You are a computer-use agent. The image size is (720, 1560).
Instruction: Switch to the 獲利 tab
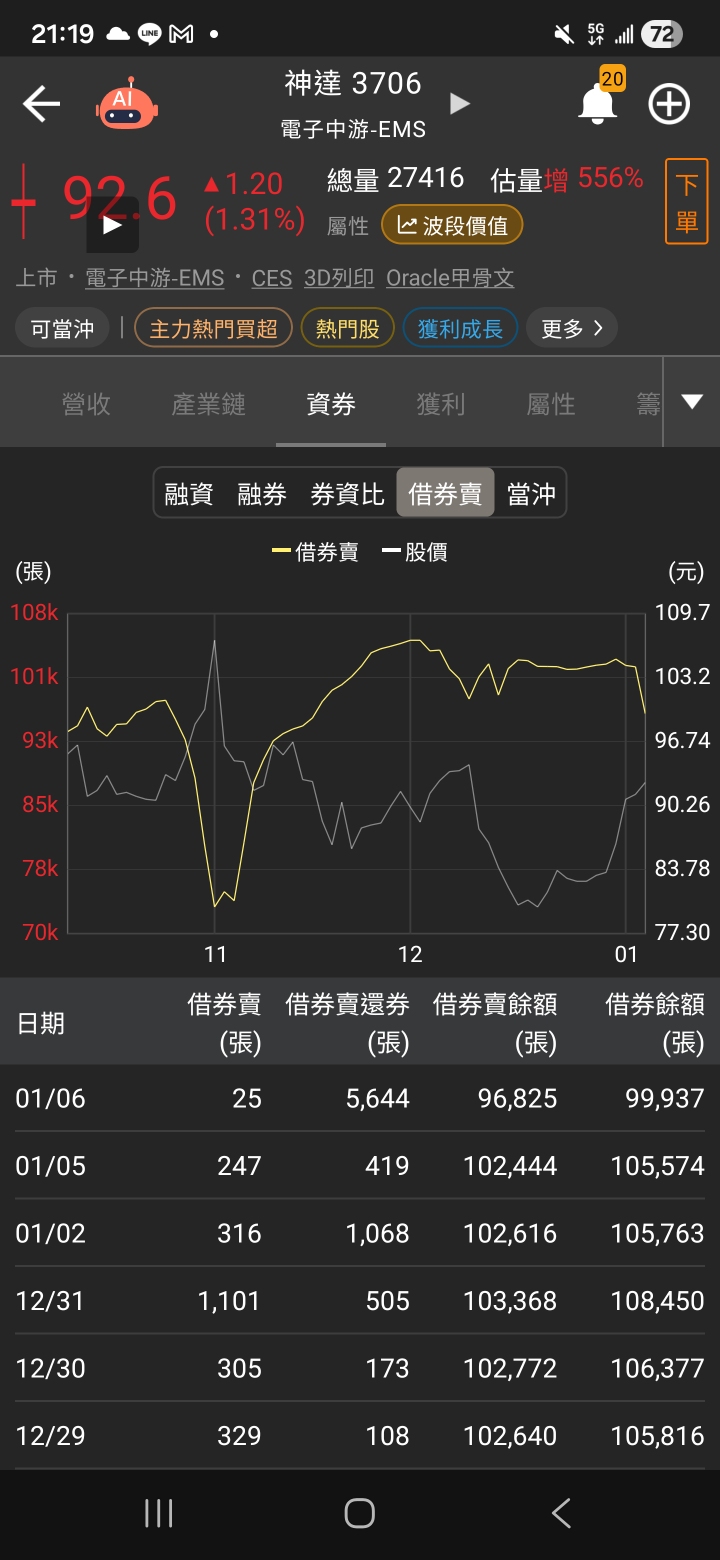(x=440, y=404)
